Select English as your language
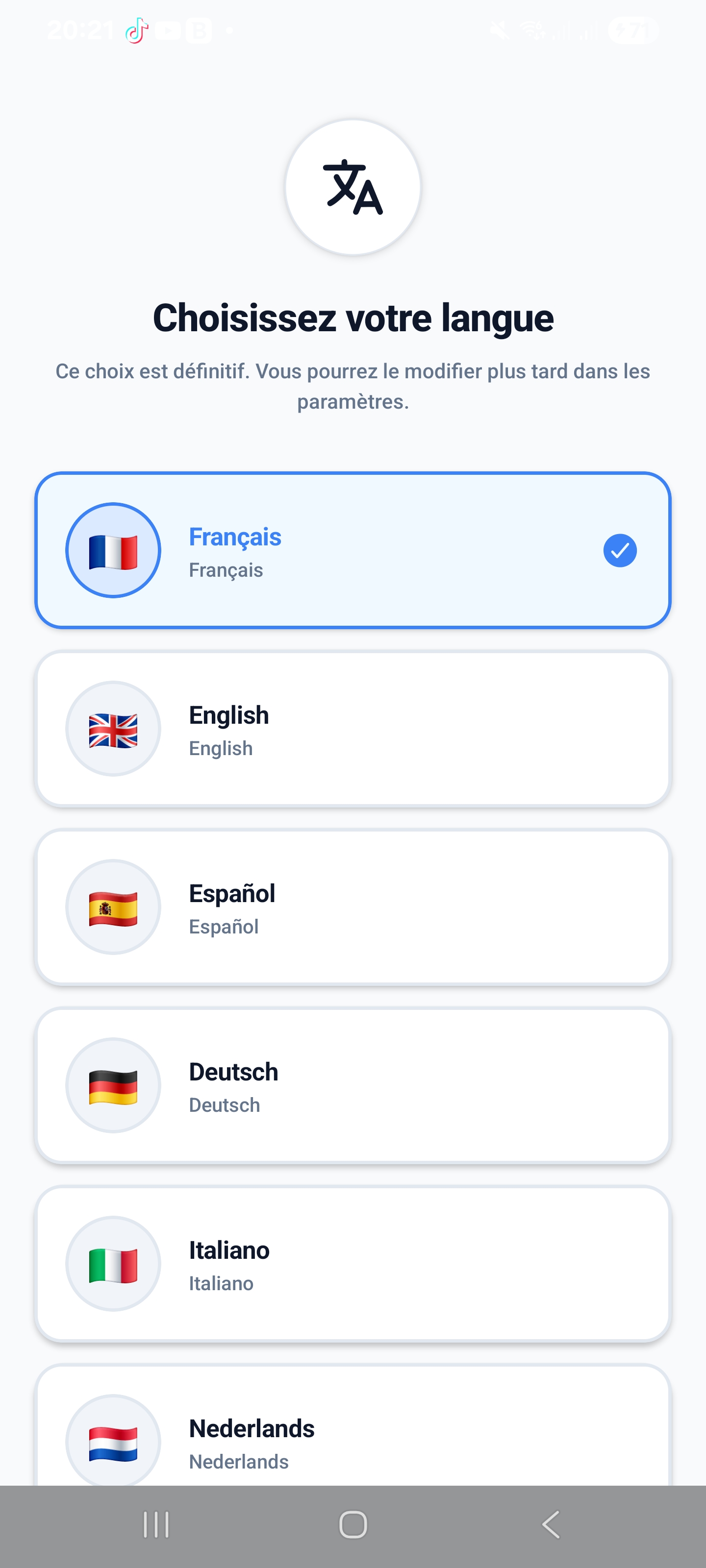706x1568 pixels. [352, 729]
